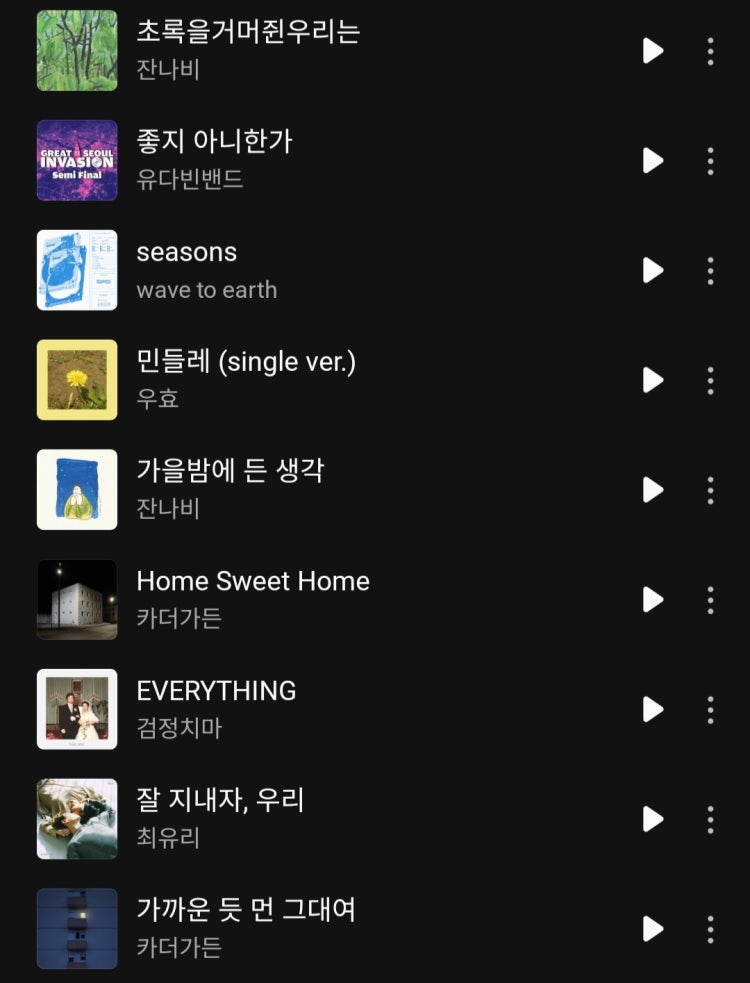Play 가까운 듯 먼 그대여
The height and width of the screenshot is (983, 750).
[x=653, y=928]
